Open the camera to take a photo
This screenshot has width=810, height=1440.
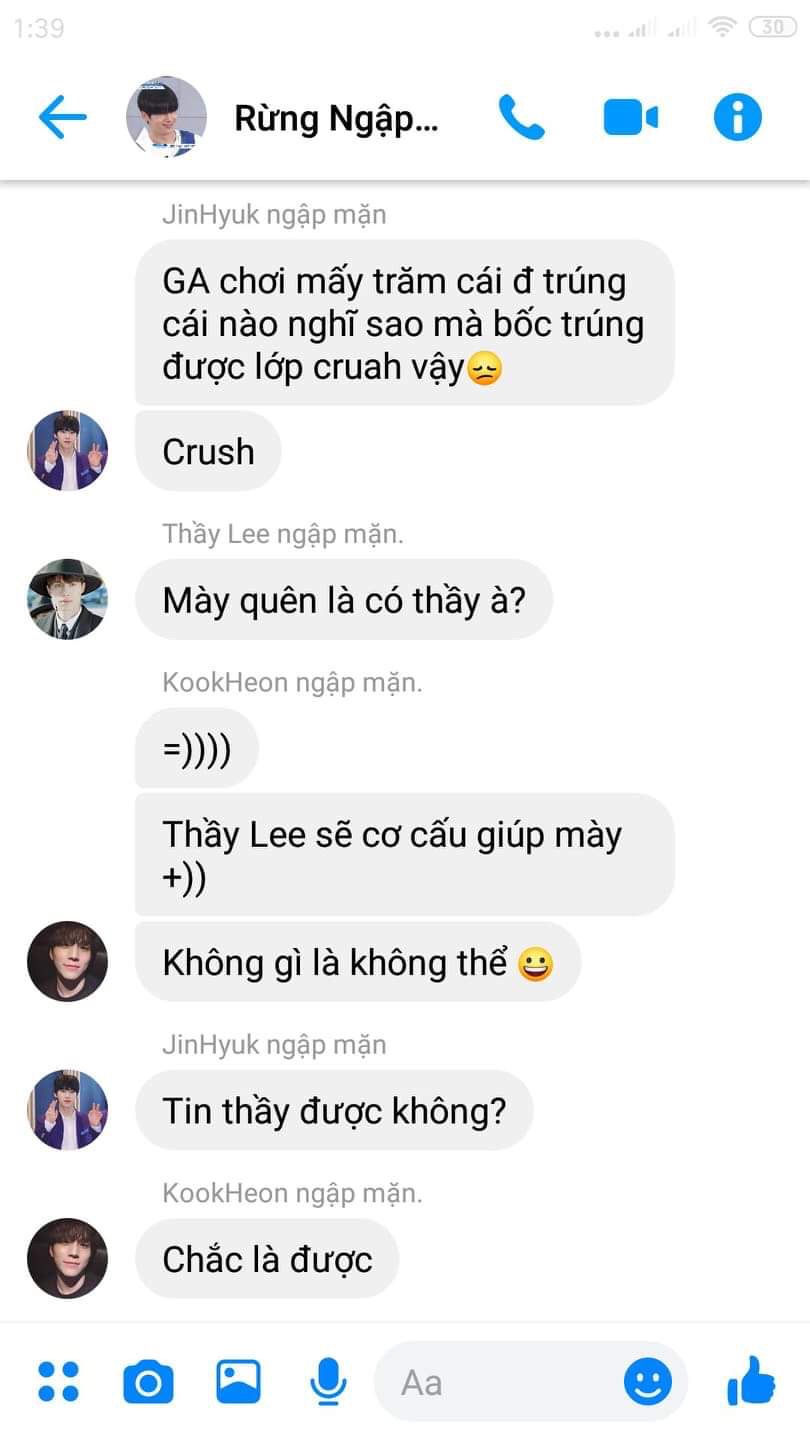pyautogui.click(x=148, y=1383)
